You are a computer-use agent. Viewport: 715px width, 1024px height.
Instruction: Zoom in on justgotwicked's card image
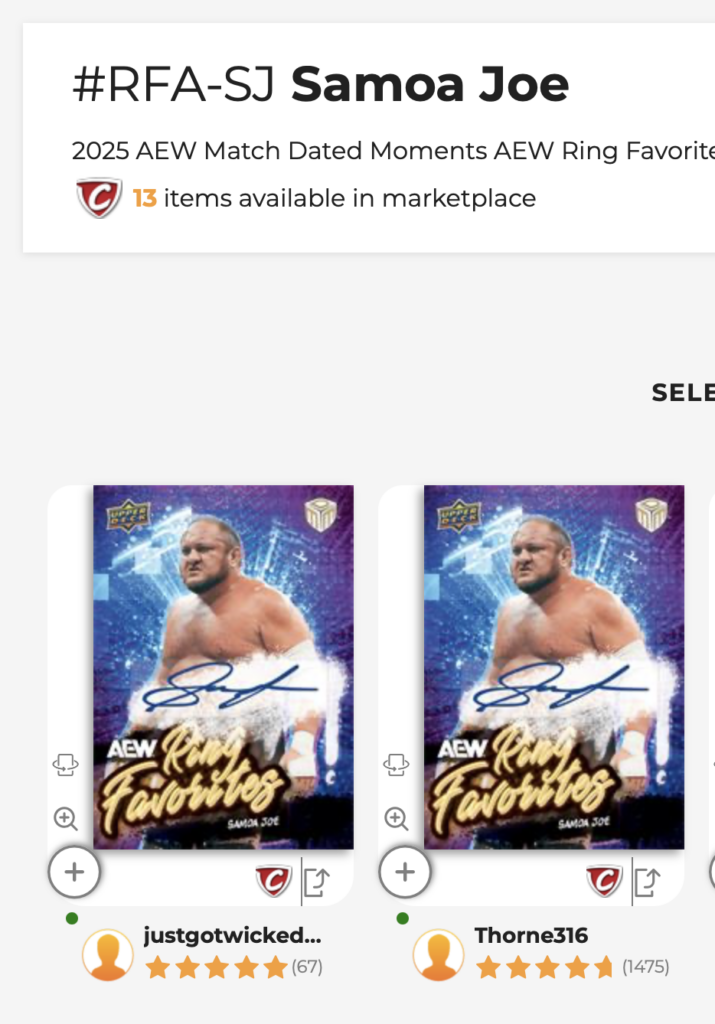point(66,819)
